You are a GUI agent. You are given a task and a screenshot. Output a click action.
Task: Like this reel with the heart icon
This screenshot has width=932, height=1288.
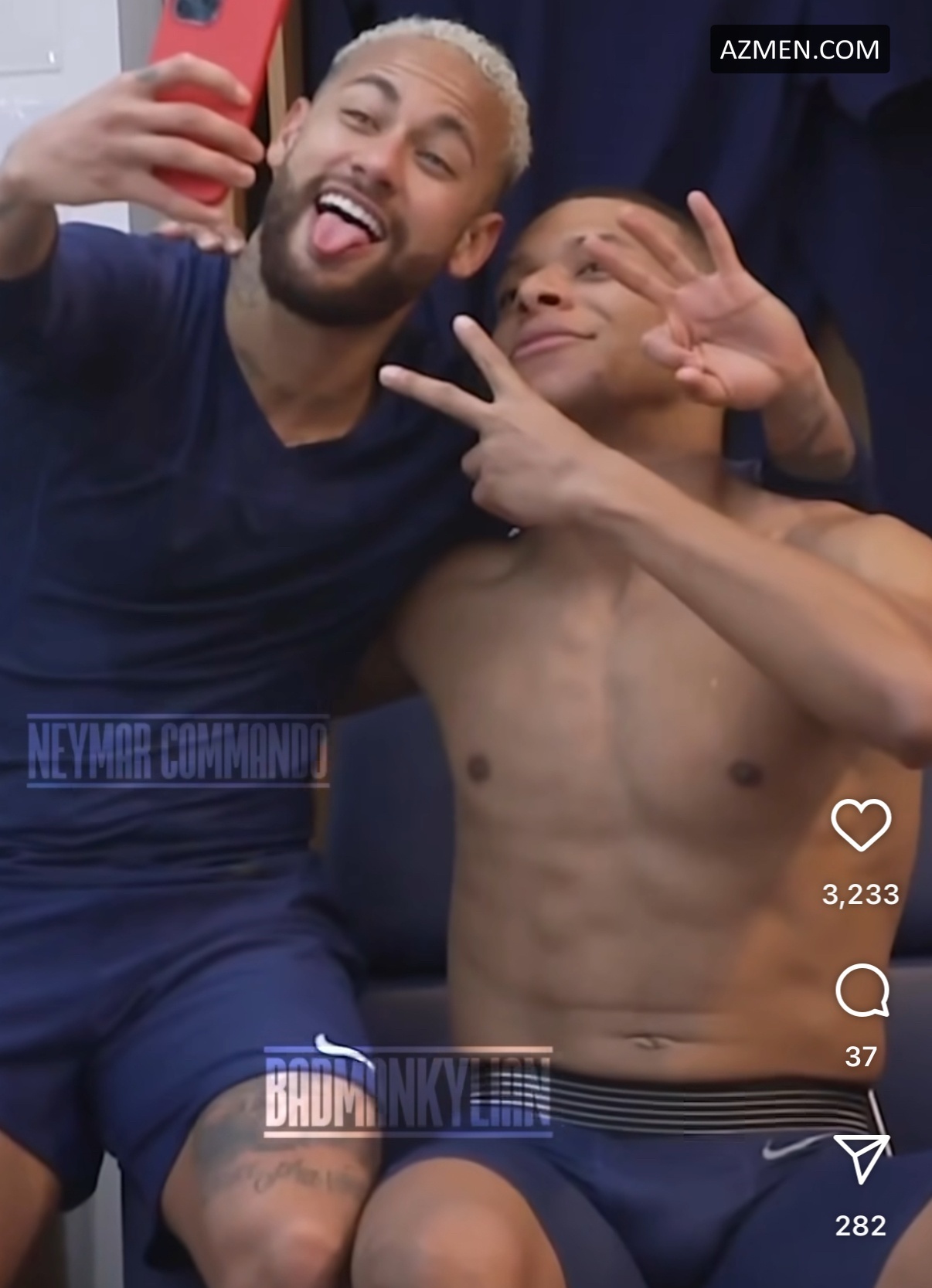[861, 825]
